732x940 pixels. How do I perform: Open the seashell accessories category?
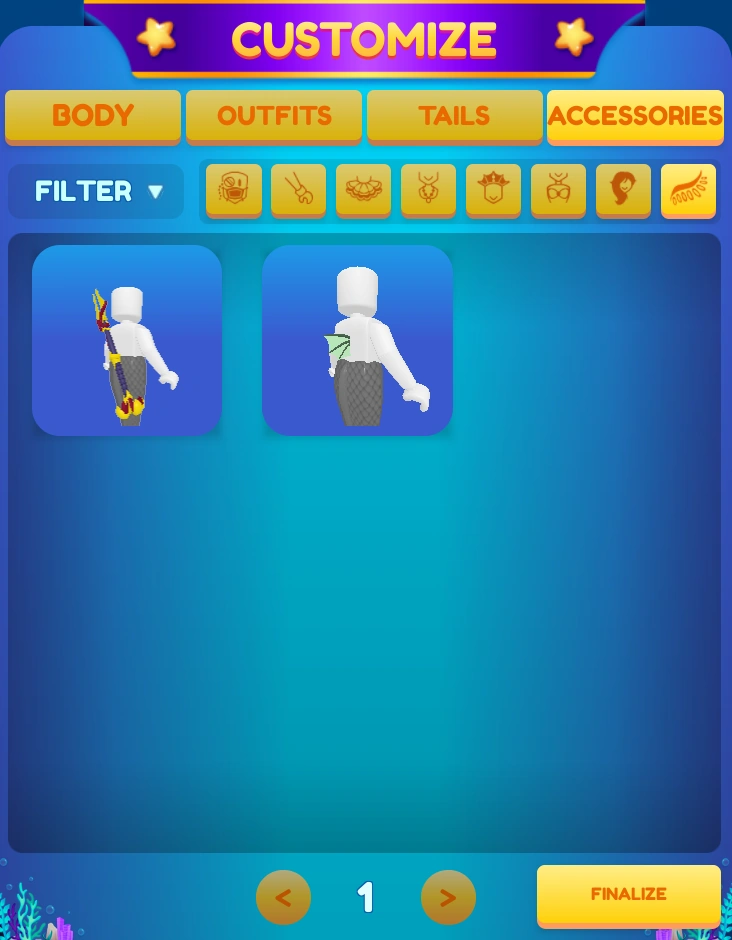(364, 189)
